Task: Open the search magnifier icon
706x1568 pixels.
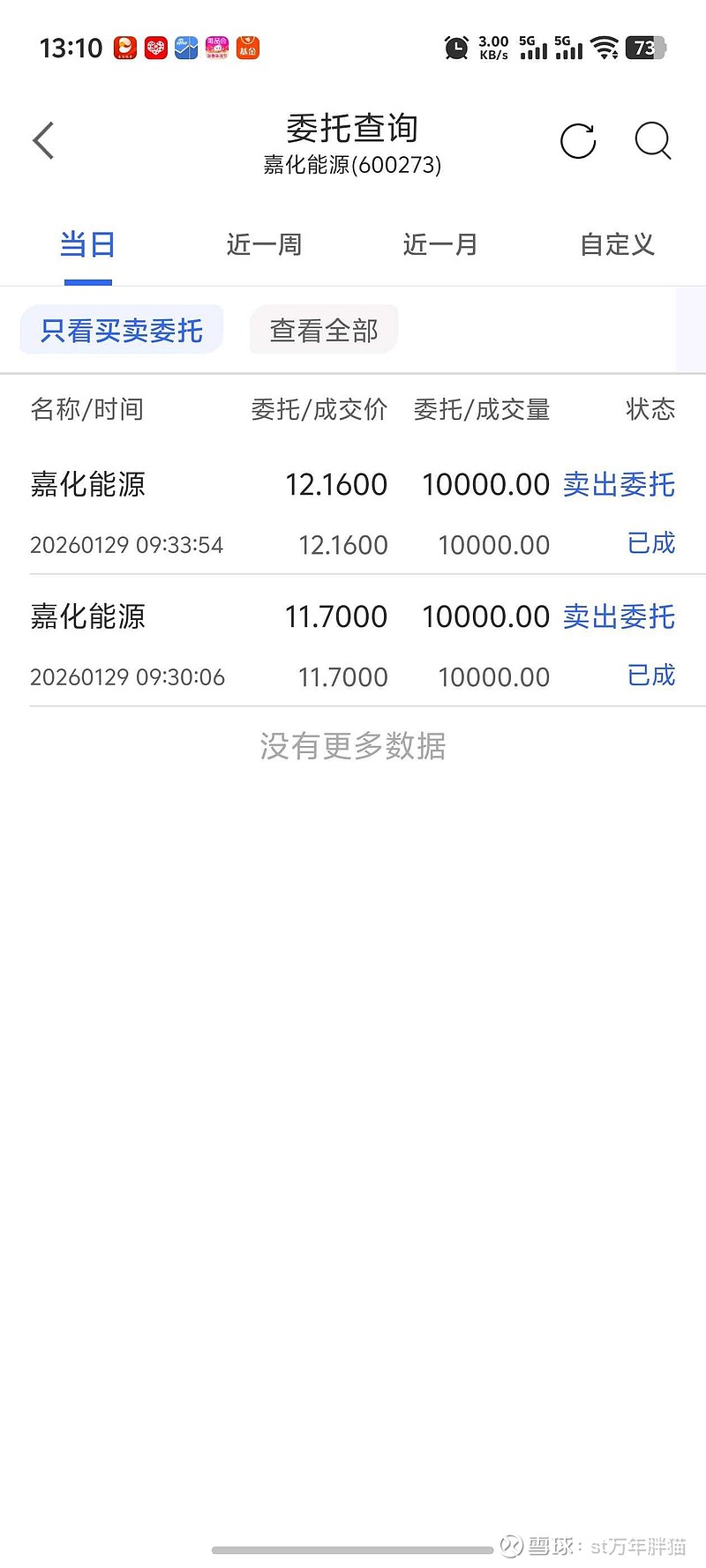Action: [x=653, y=141]
